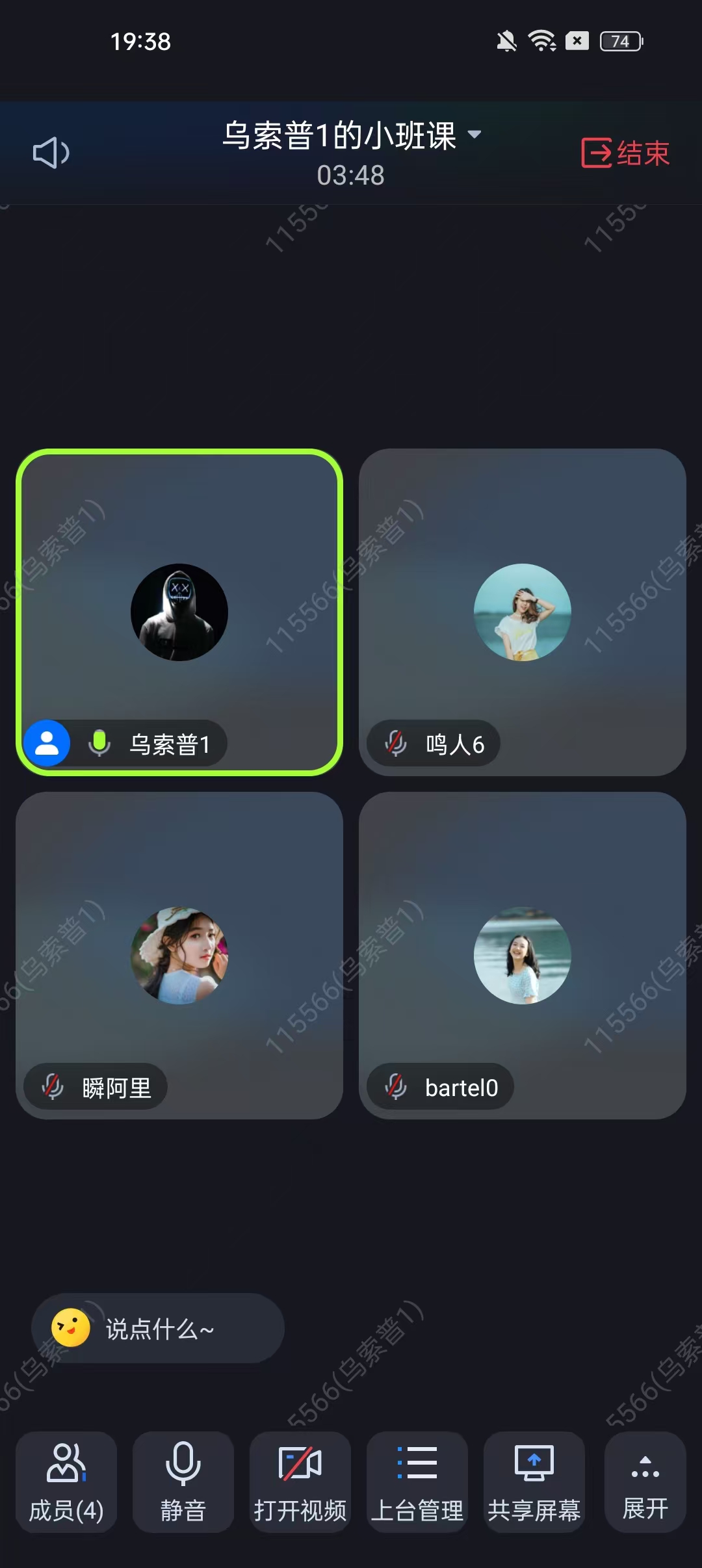Open the 成员(4) members list
702x1568 pixels.
(x=66, y=1482)
